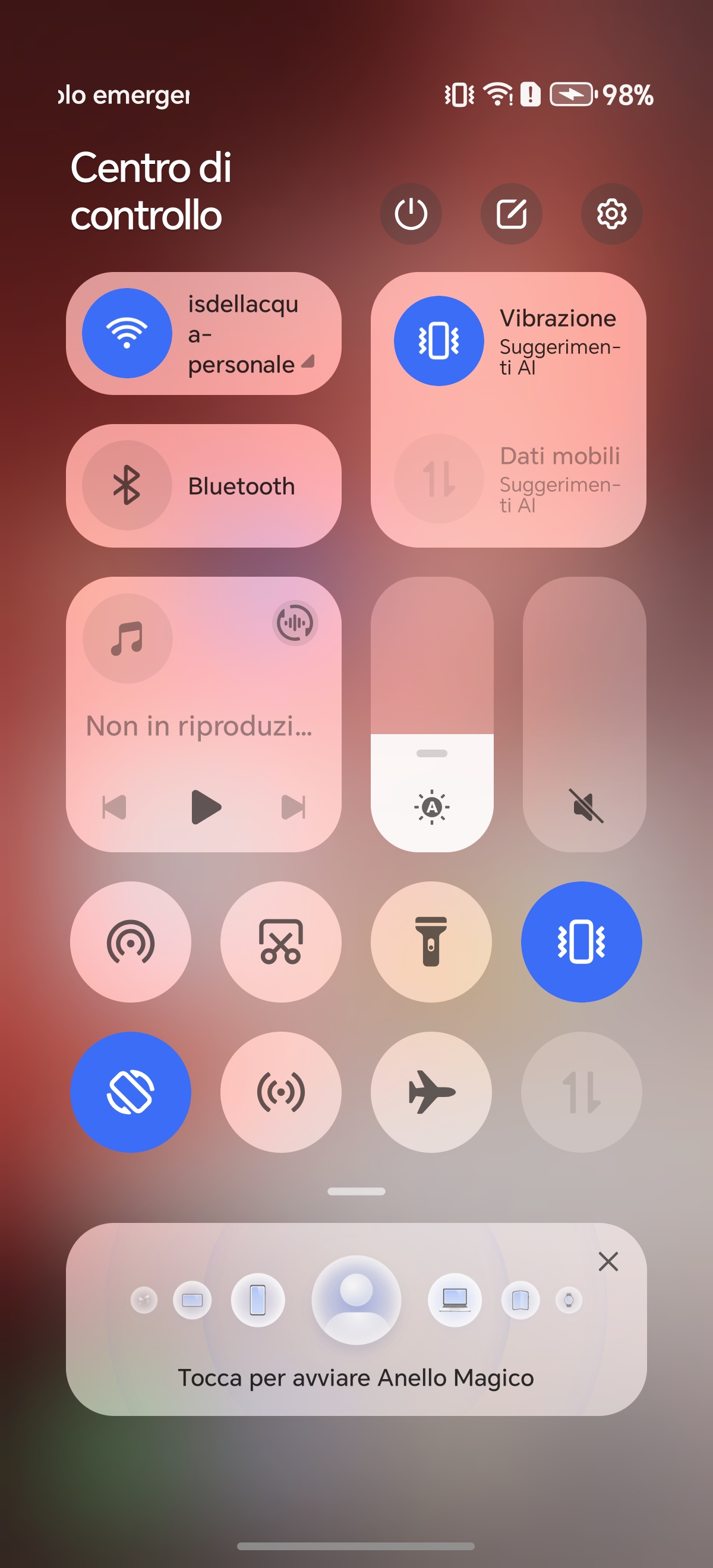
Task: Disable the round vibration mode tile
Action: tap(581, 941)
